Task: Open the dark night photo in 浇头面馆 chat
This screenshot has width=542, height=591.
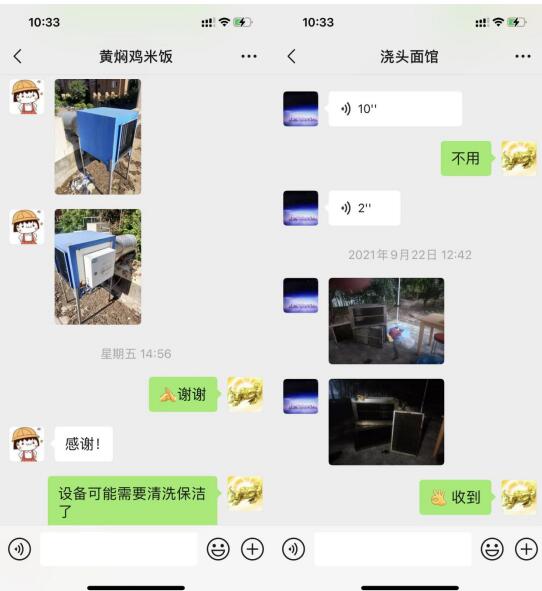Action: tap(386, 422)
